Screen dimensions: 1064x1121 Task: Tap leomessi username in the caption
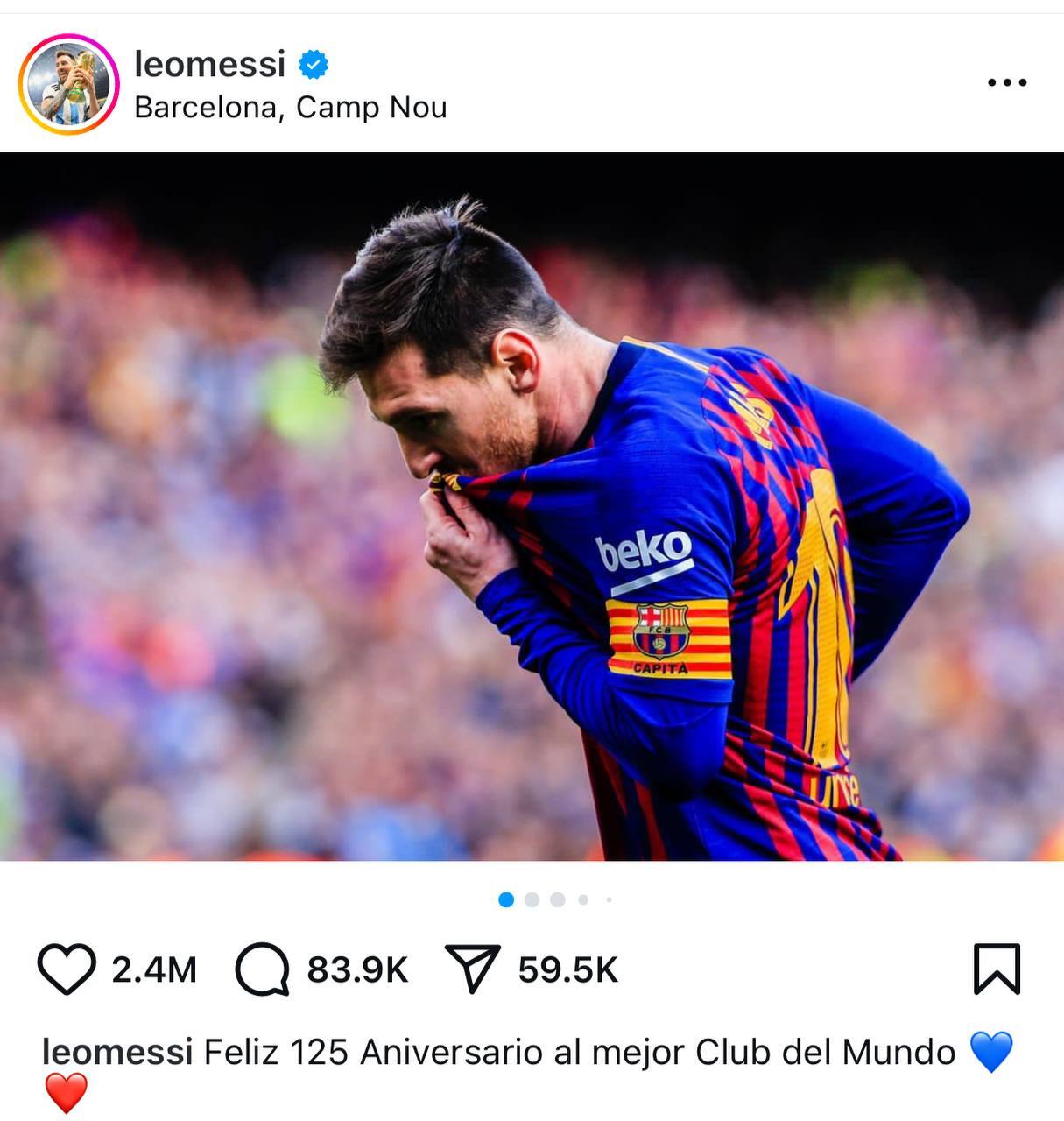[x=117, y=1051]
